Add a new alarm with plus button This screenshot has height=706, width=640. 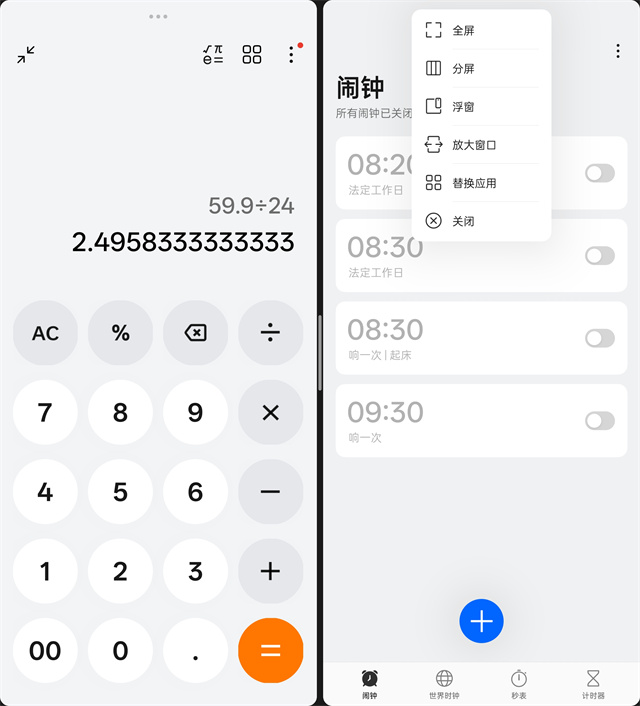click(481, 621)
